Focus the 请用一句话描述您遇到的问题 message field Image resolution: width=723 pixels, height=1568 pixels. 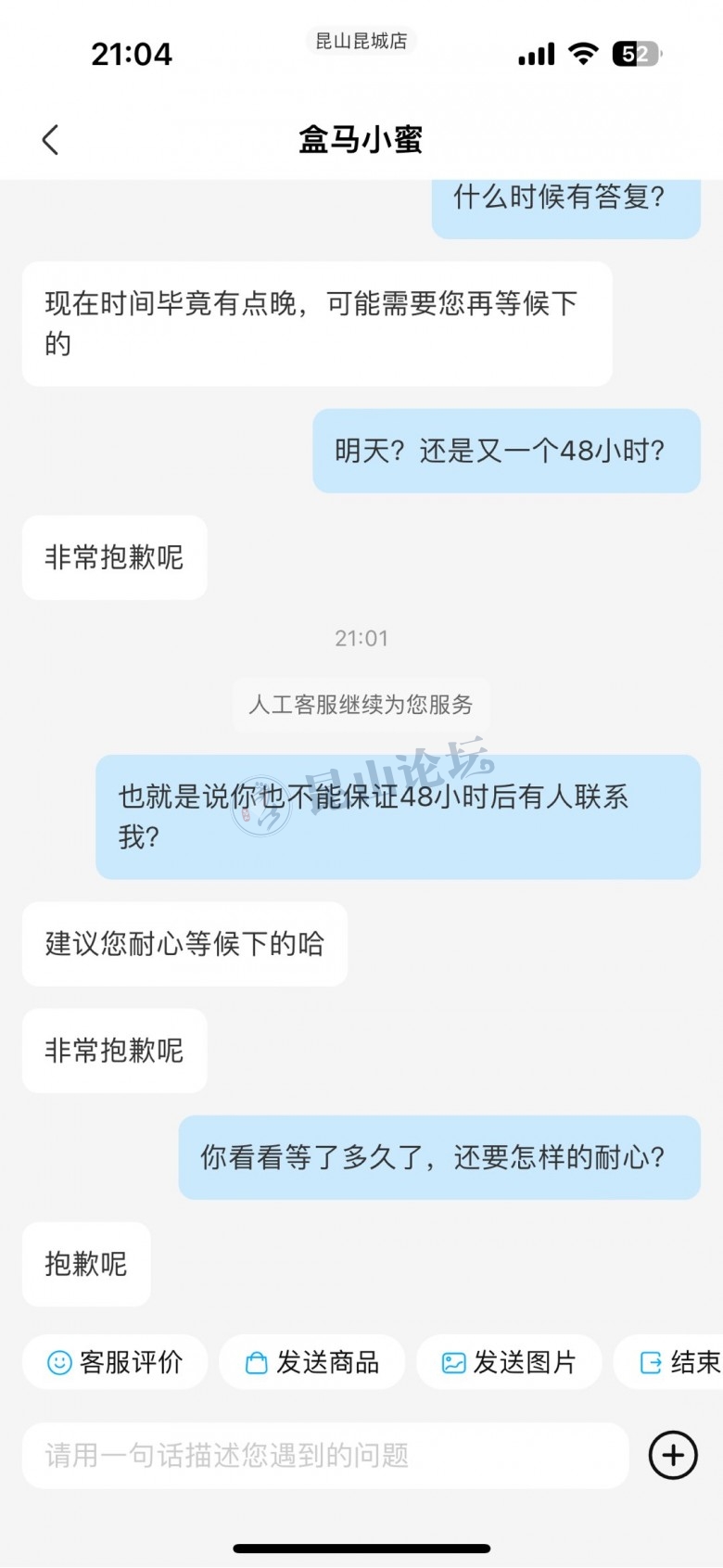click(324, 1456)
